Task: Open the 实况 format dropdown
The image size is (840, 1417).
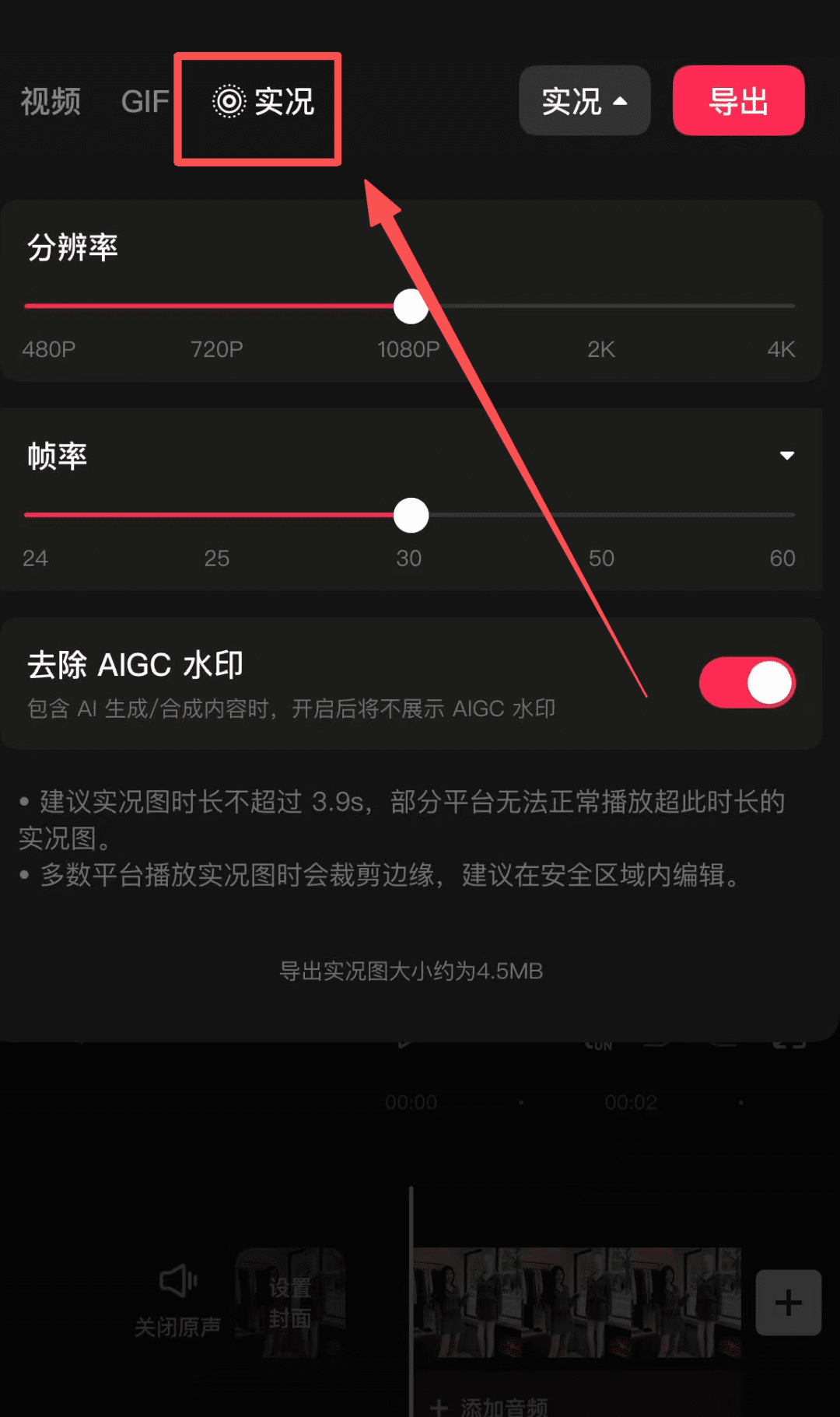Action: (x=584, y=101)
